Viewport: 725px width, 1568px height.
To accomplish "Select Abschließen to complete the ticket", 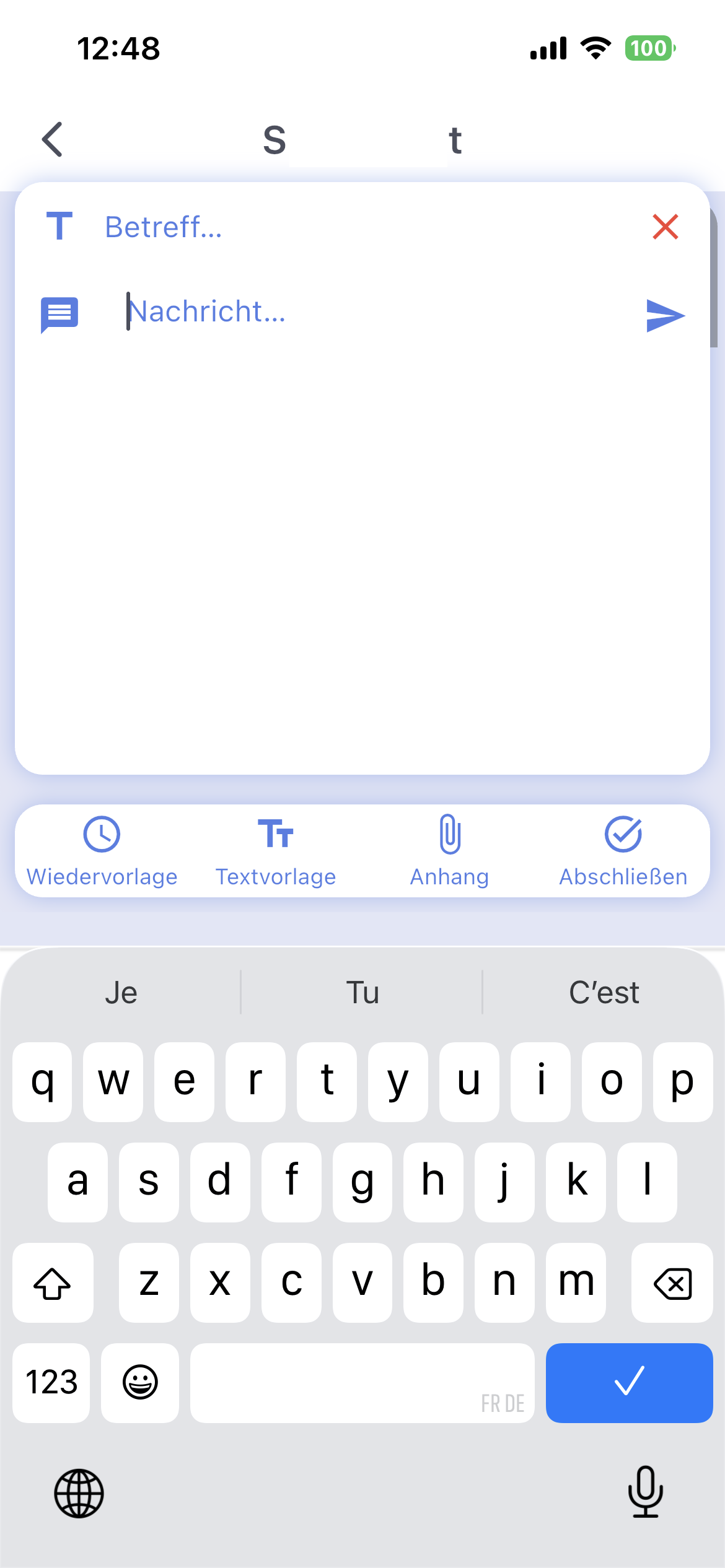I will pyautogui.click(x=623, y=852).
